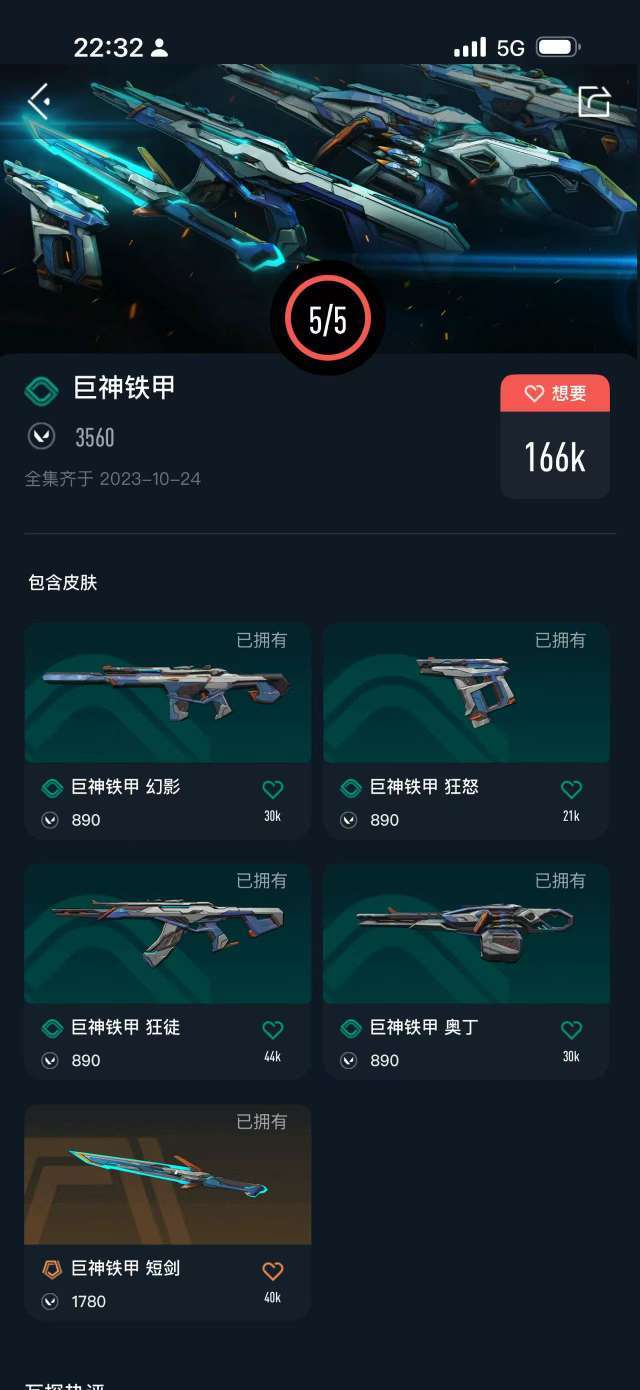Like the 巨神铁甲 狂怒 skin
Image resolution: width=640 pixels, height=1390 pixels.
click(x=571, y=790)
